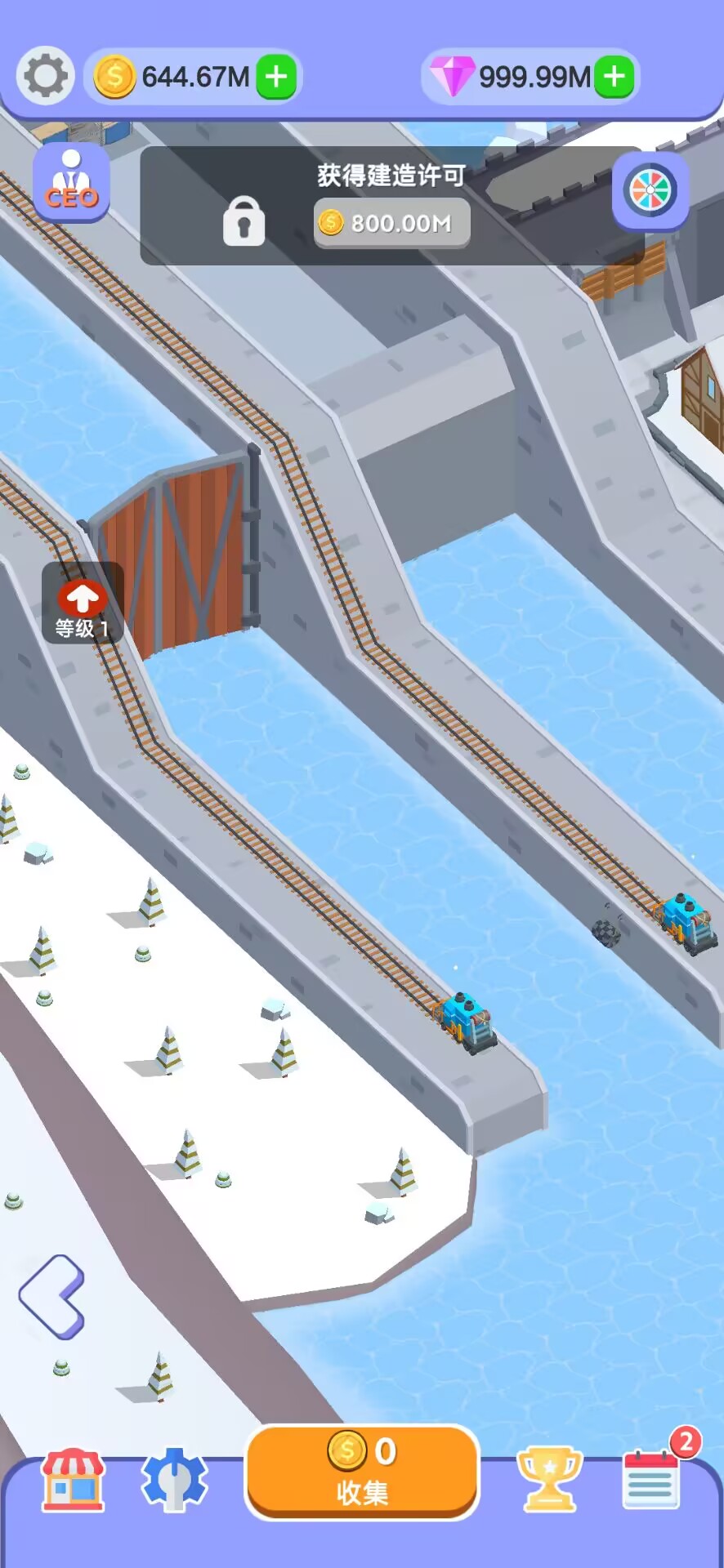Open the trophy achievements

[x=549, y=1480]
